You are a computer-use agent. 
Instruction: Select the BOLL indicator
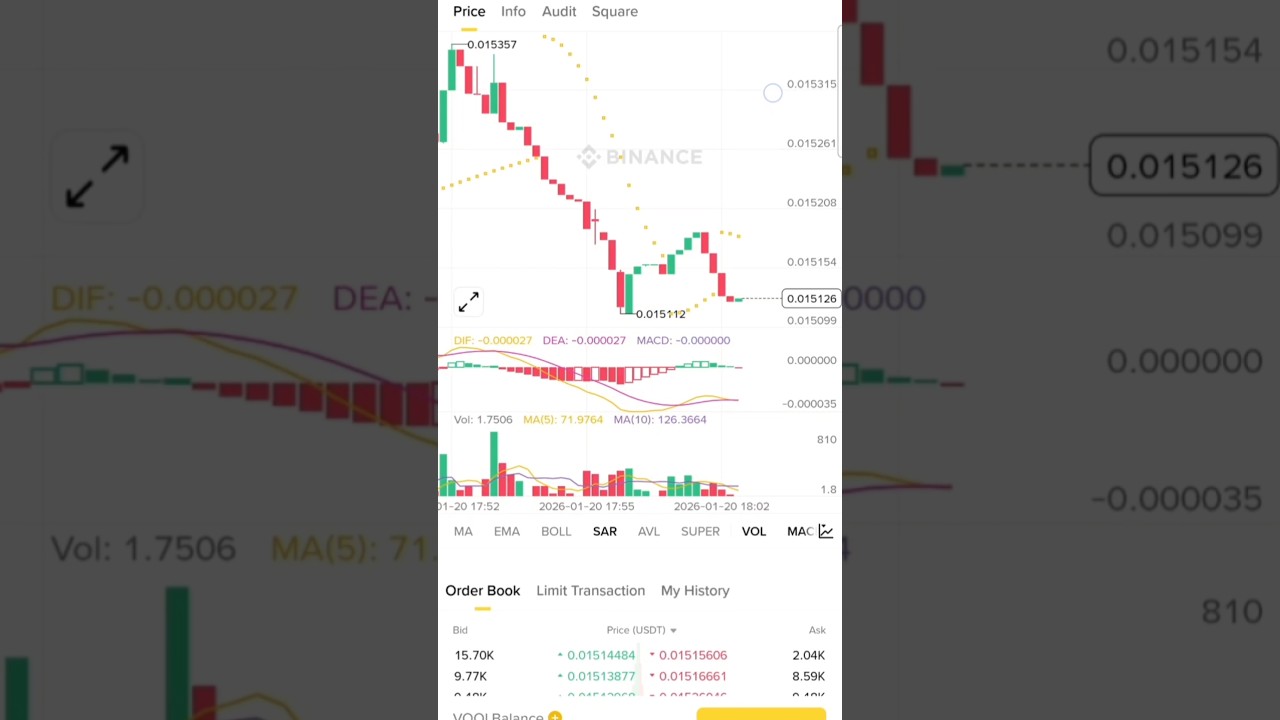(556, 532)
